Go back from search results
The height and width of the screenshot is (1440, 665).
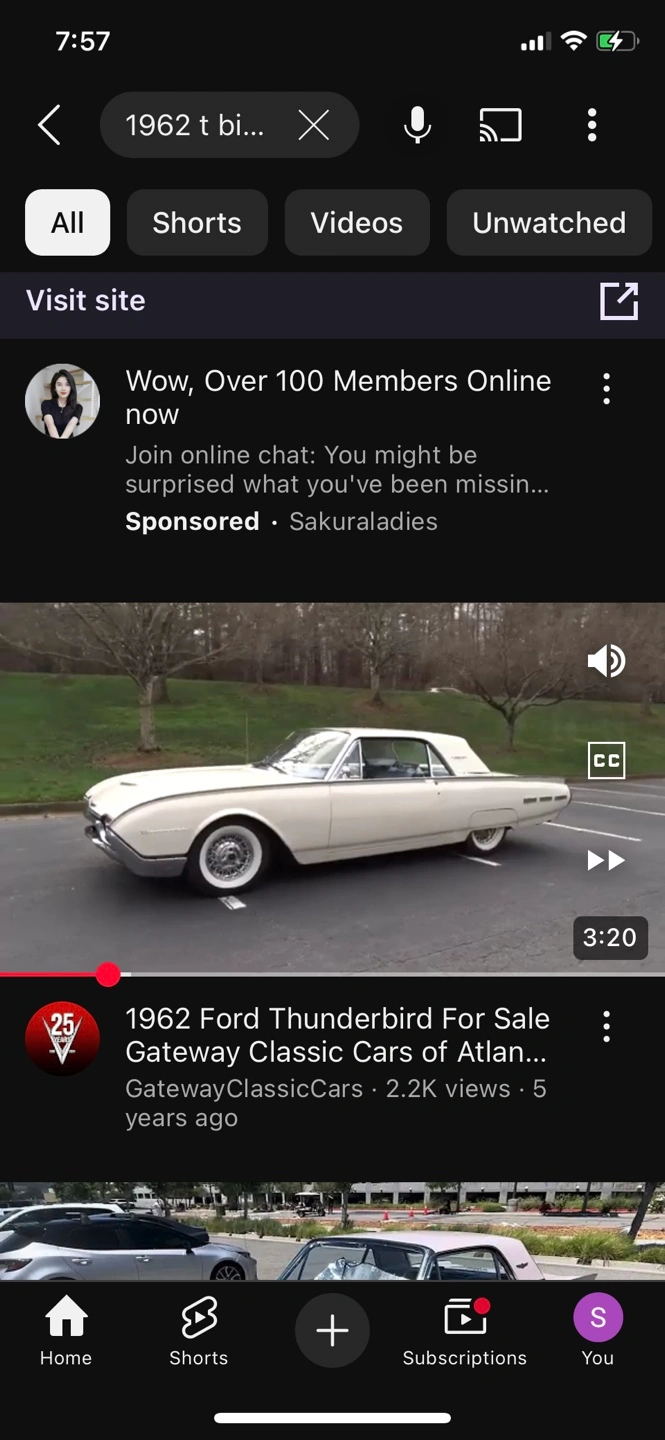pos(49,125)
